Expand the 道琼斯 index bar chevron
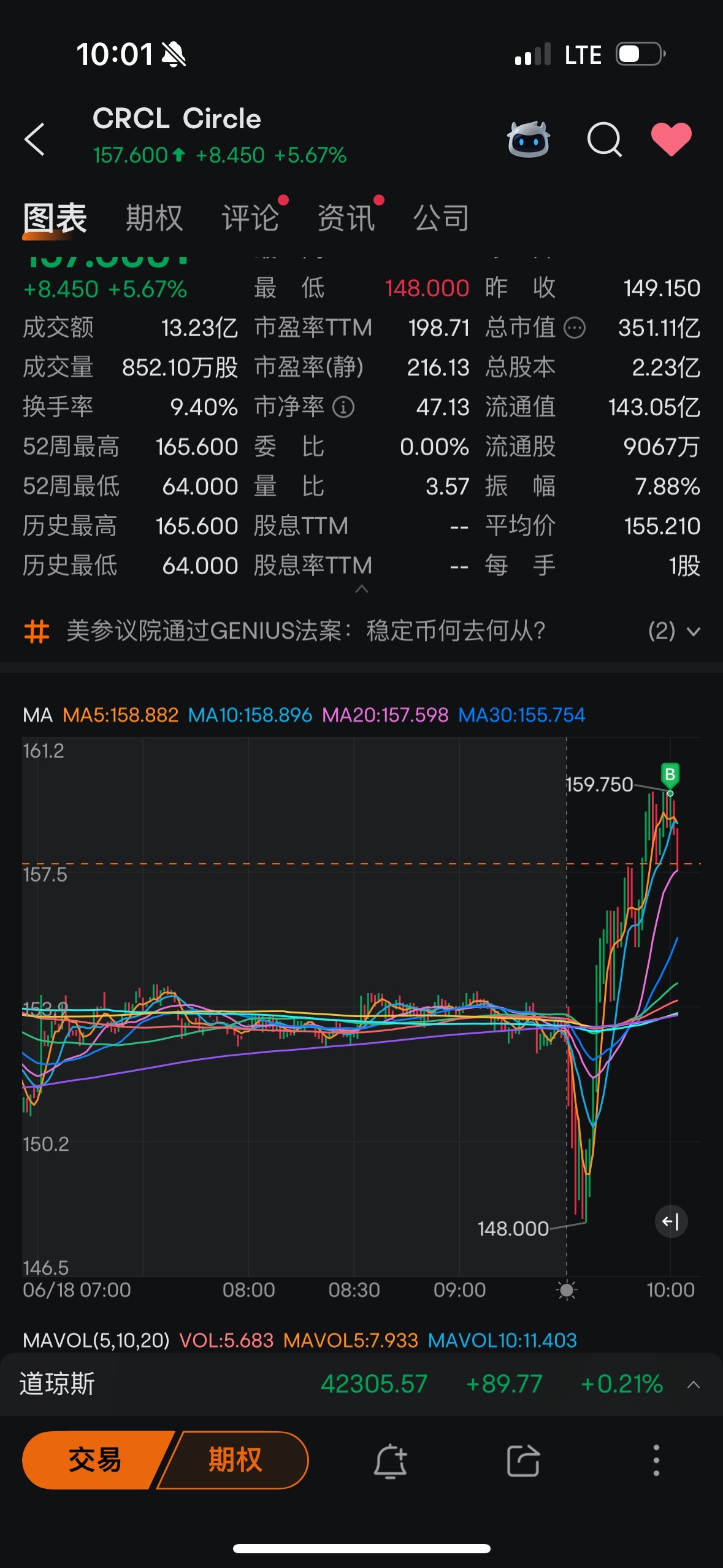 point(693,1385)
